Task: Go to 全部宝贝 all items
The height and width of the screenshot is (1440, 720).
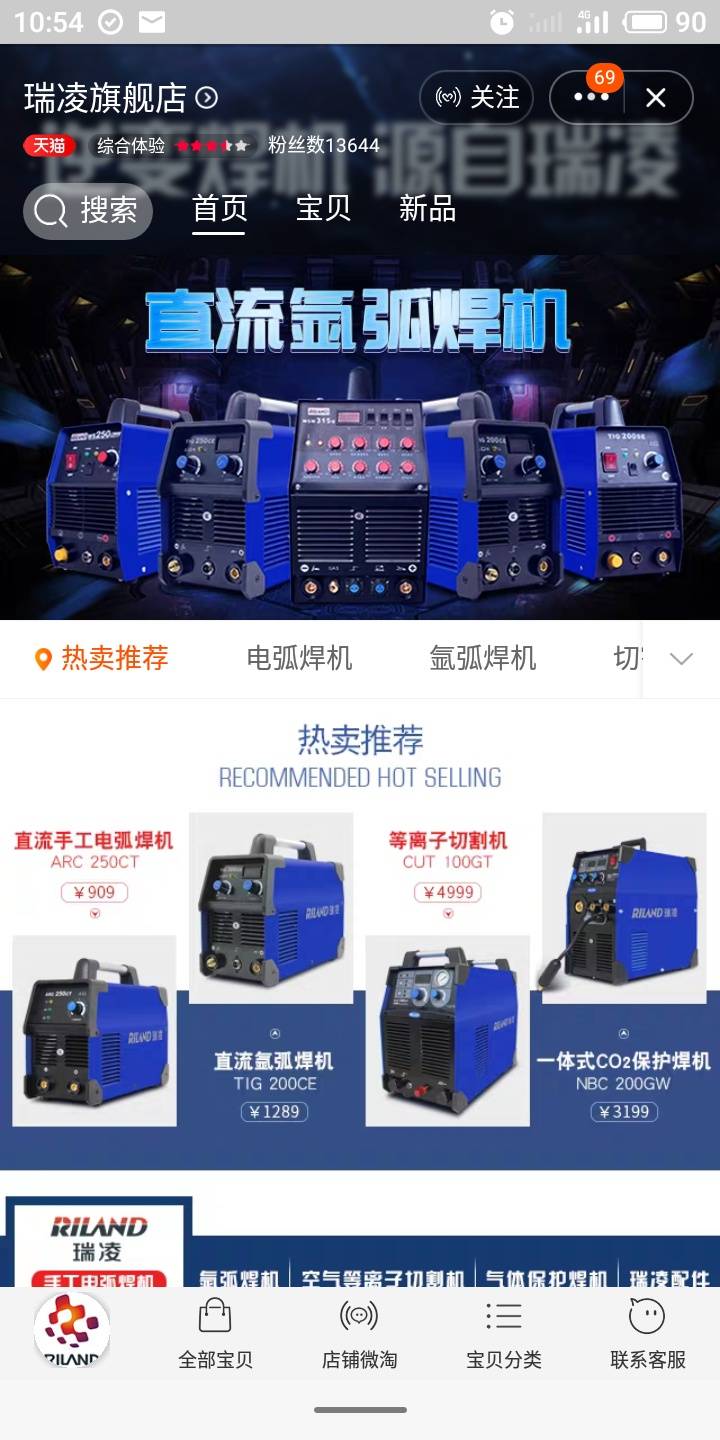Action: tap(215, 1334)
